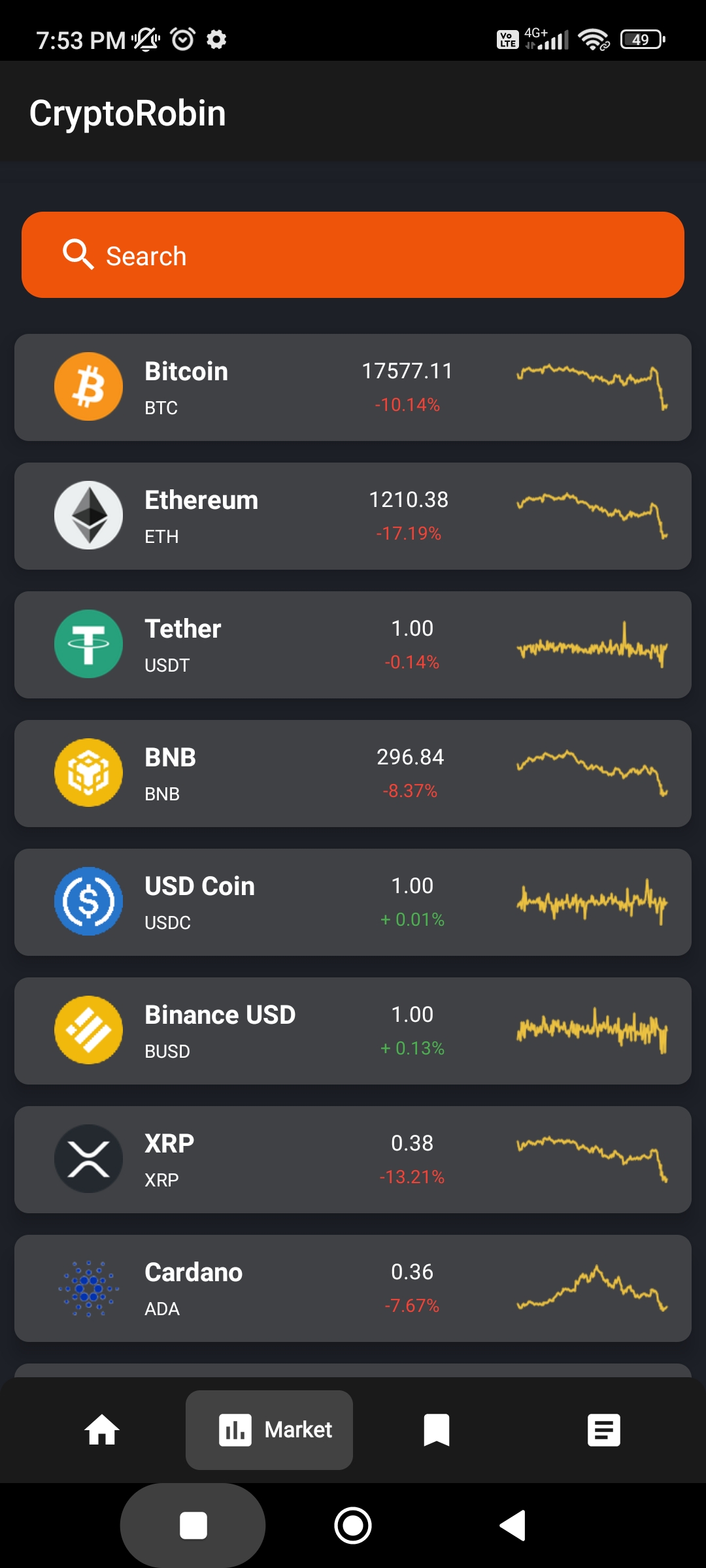Open the Search field
The height and width of the screenshot is (1568, 706).
pos(353,255)
